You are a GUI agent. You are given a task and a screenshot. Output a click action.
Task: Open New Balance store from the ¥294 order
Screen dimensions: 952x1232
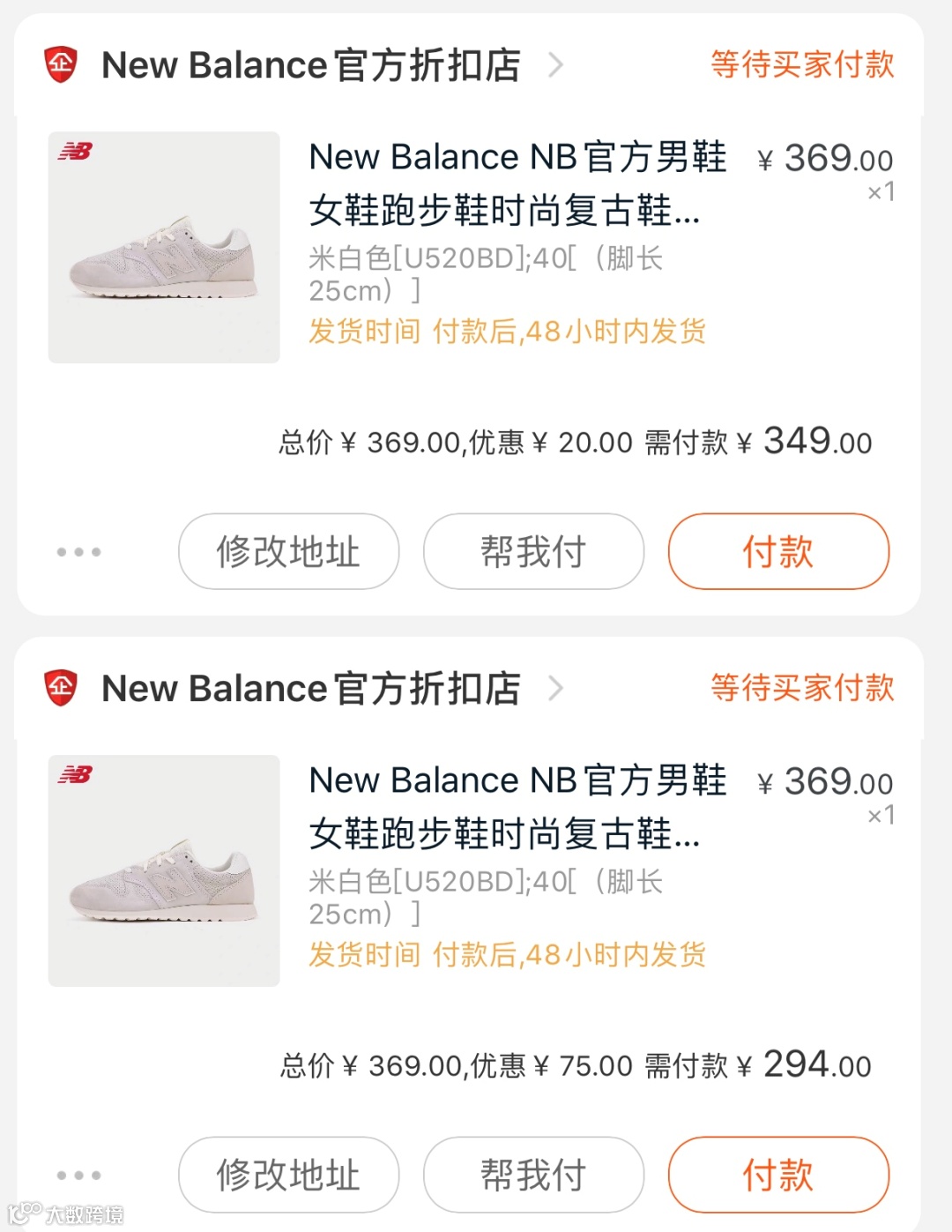point(310,689)
